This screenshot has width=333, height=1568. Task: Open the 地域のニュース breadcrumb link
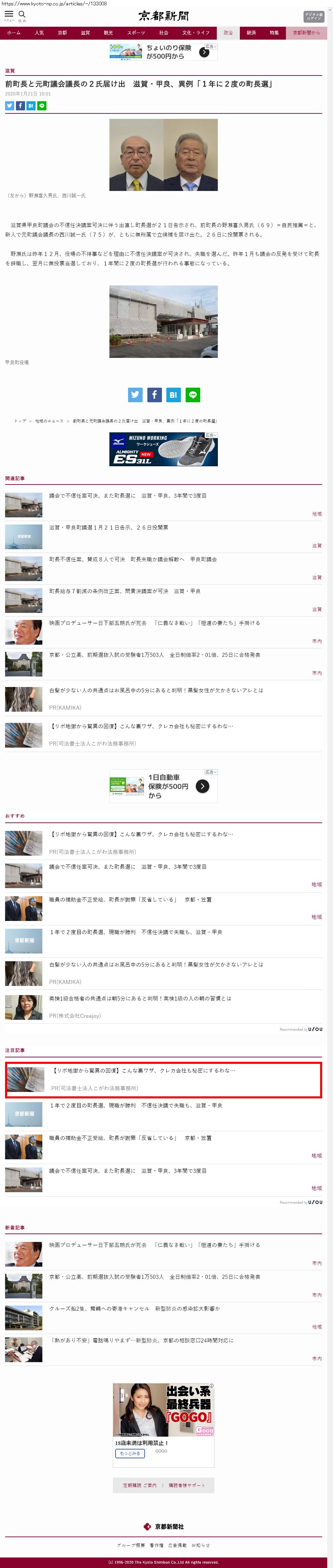49,421
